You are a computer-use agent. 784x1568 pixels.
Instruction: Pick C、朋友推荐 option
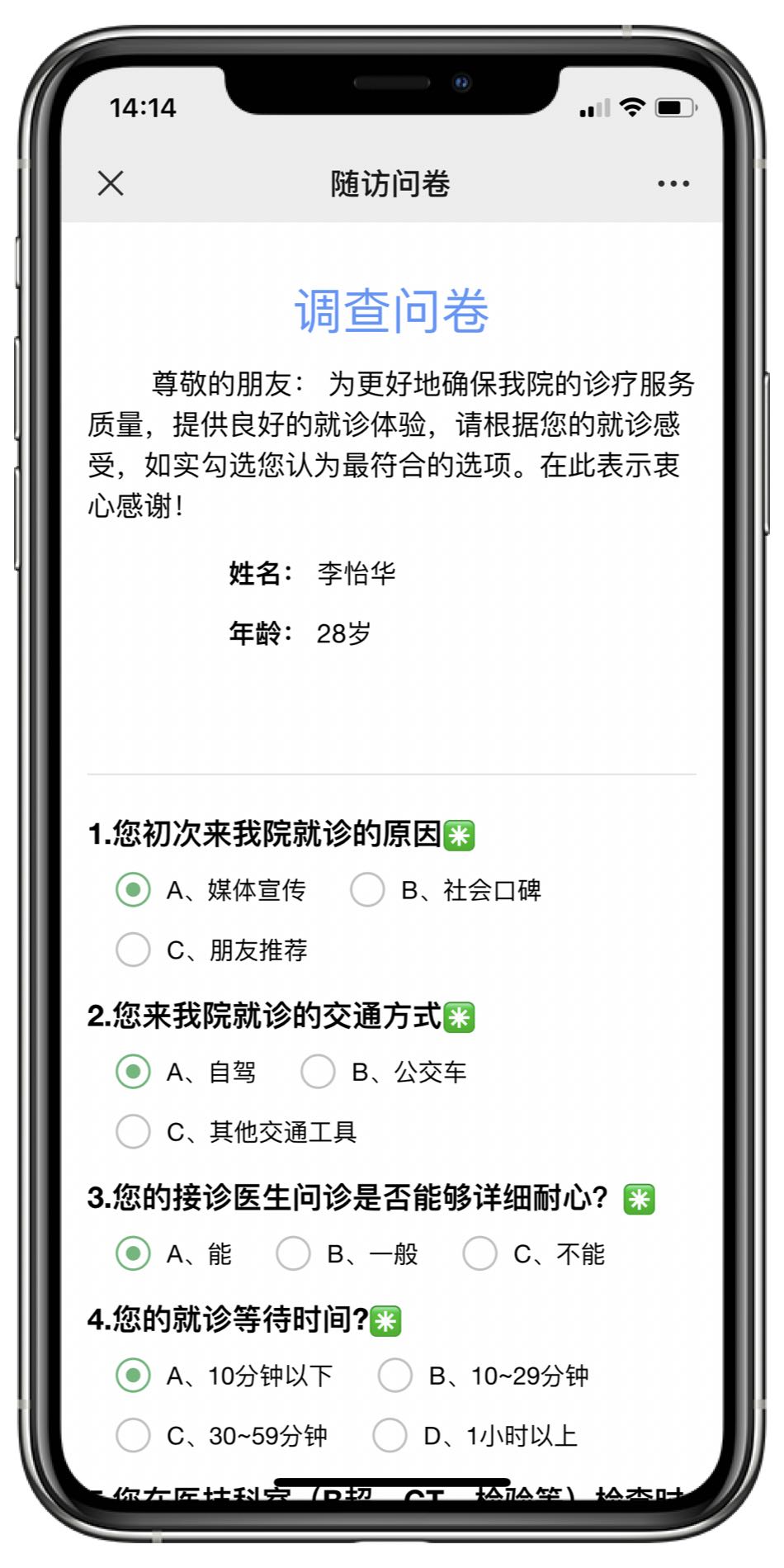[x=133, y=950]
